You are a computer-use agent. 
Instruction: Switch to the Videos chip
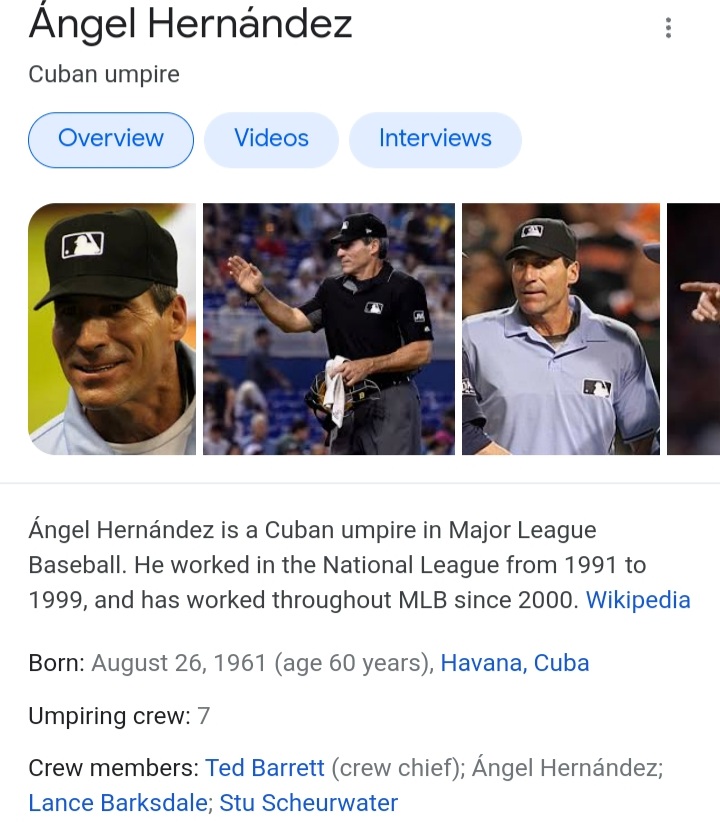271,139
